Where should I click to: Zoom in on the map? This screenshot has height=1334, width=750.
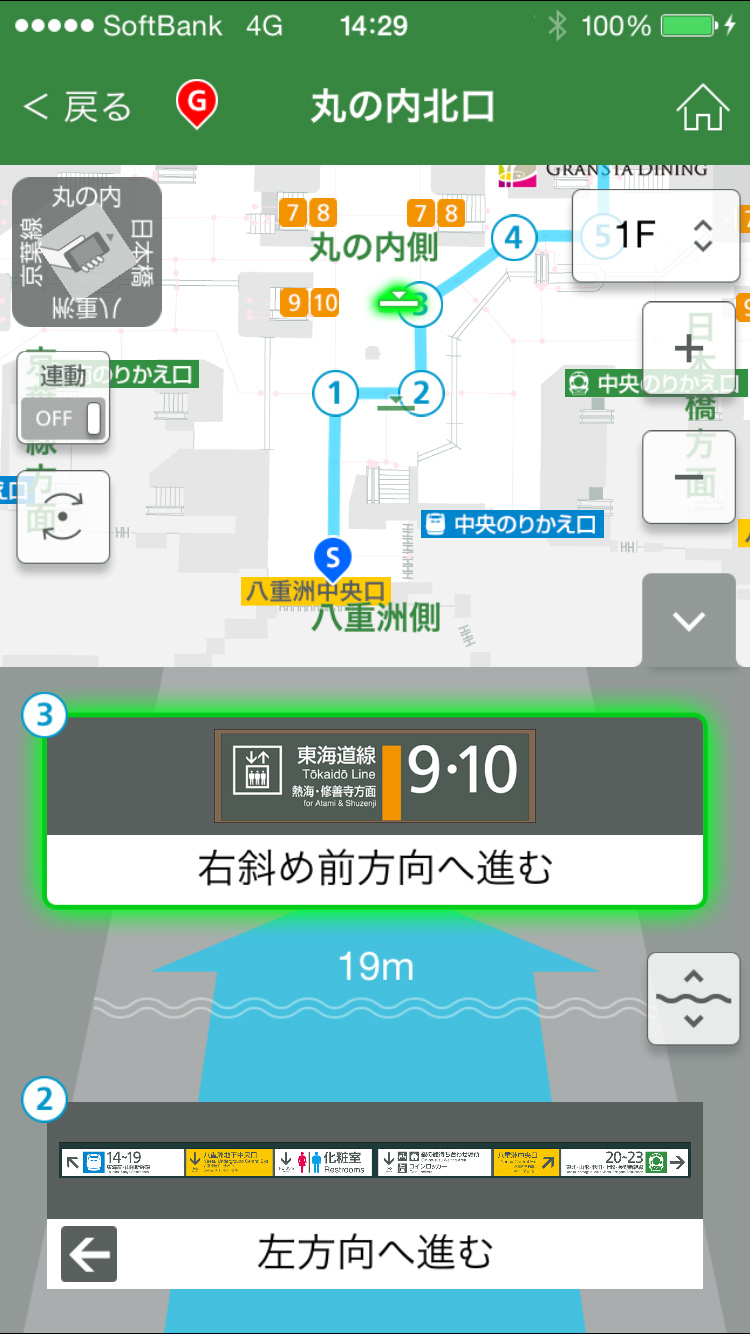pos(689,349)
